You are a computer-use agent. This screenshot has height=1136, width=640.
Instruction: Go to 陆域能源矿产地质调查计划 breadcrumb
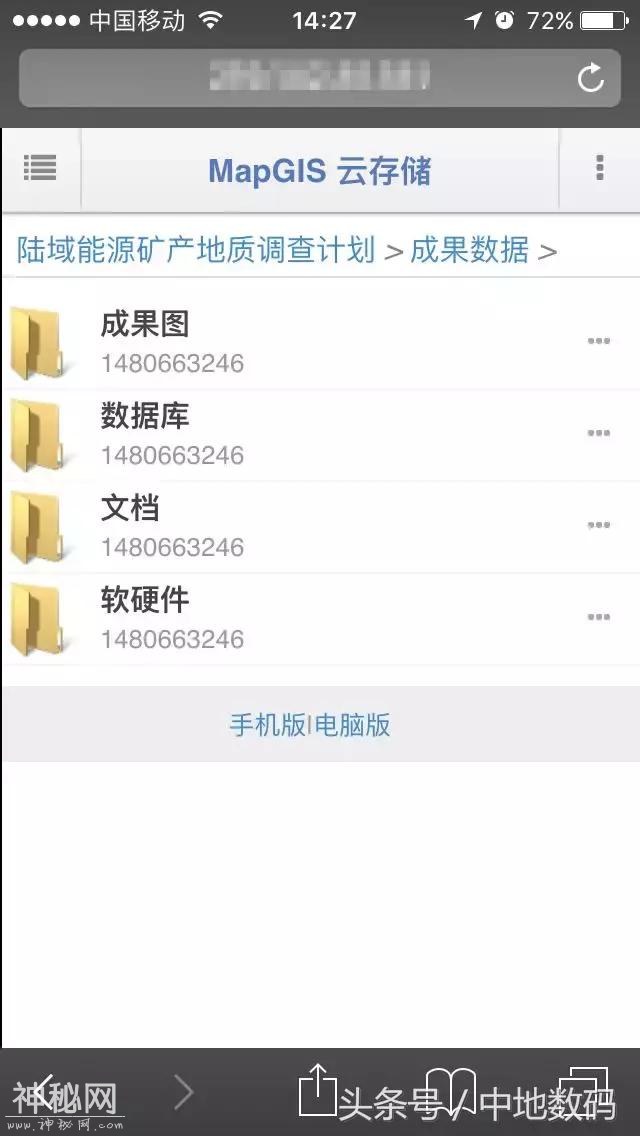[196, 250]
